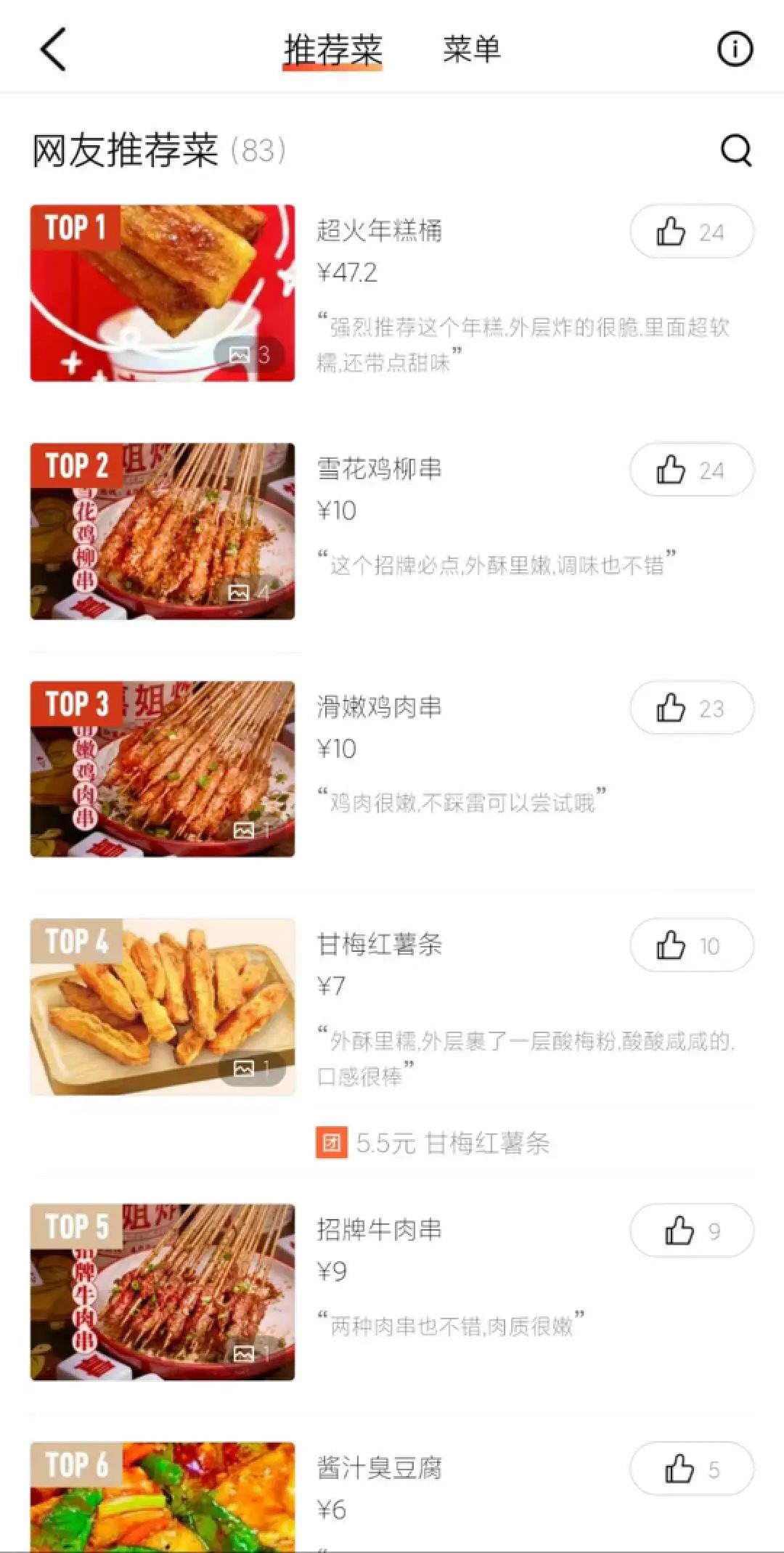Select the 推荐菜 tab
This screenshot has width=784, height=1553.
click(x=332, y=49)
